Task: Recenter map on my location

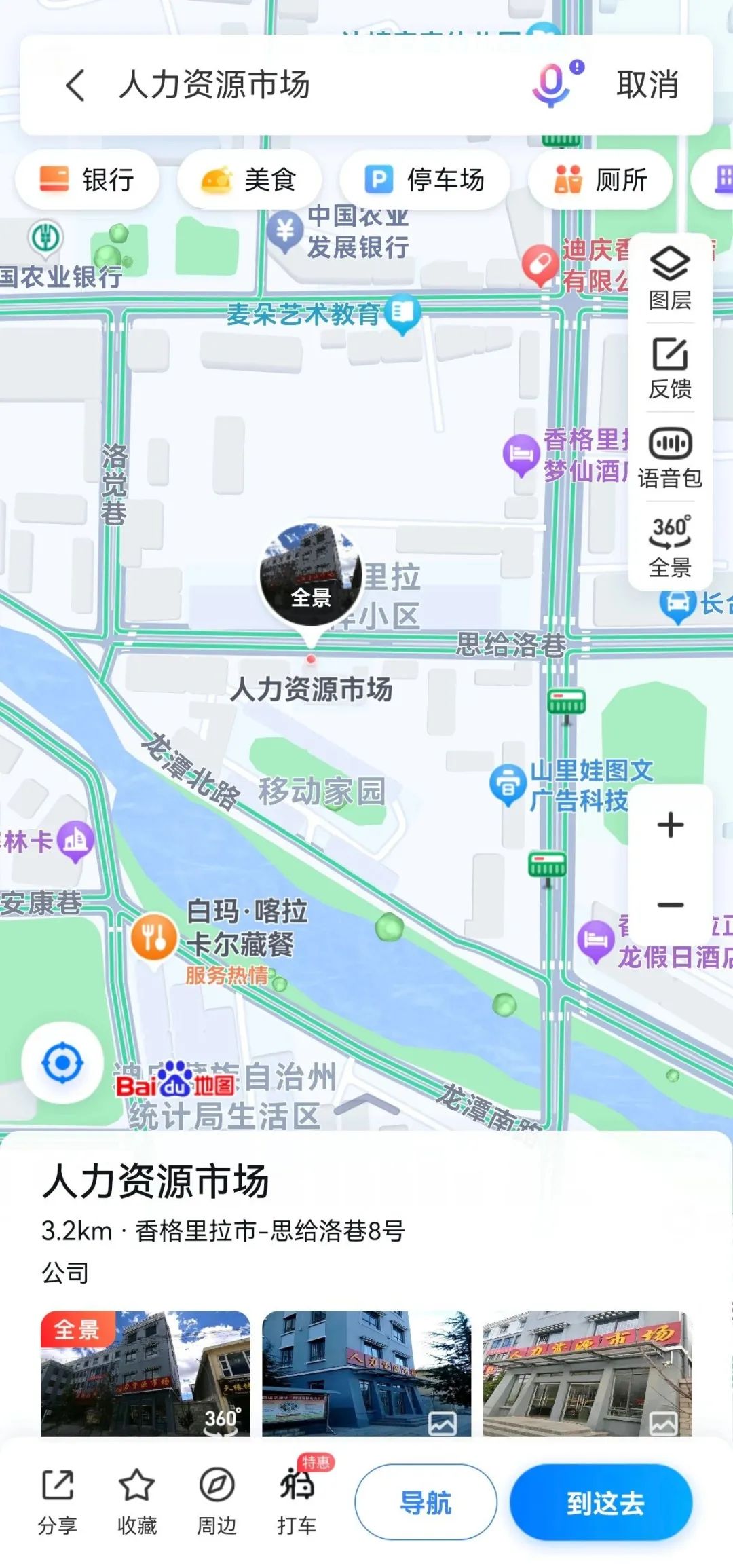Action: tap(62, 1063)
